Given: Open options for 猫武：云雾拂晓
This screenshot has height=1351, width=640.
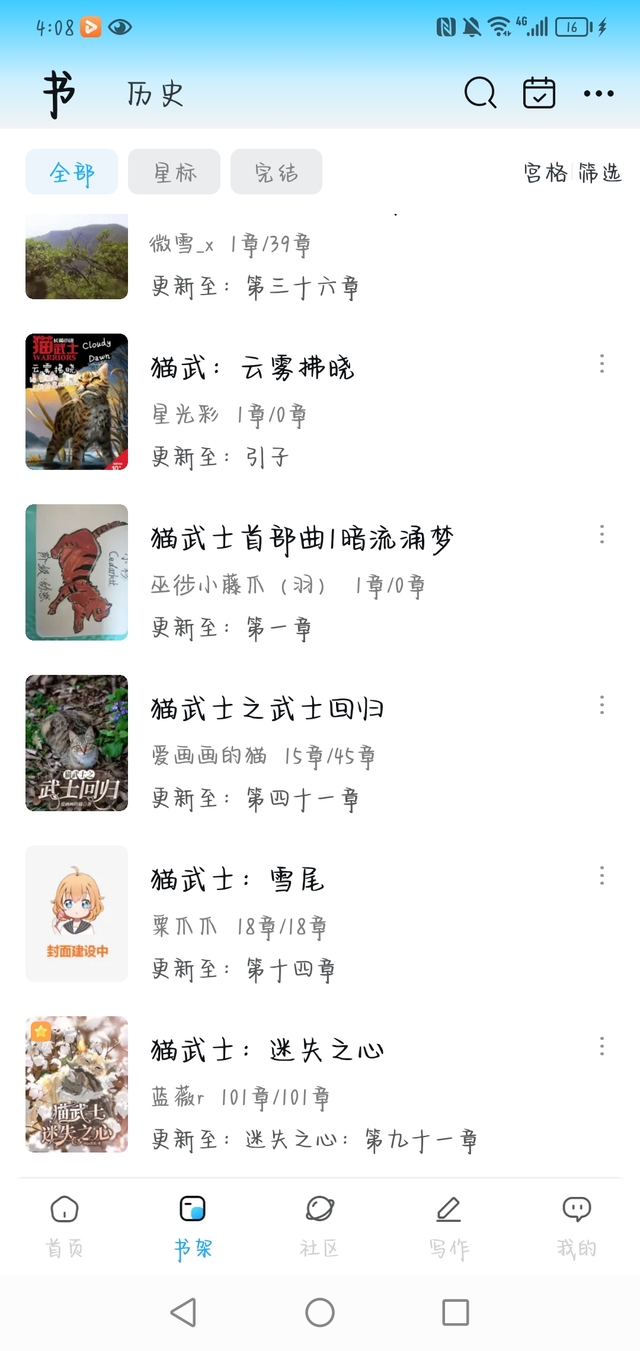Looking at the screenshot, I should tap(602, 363).
